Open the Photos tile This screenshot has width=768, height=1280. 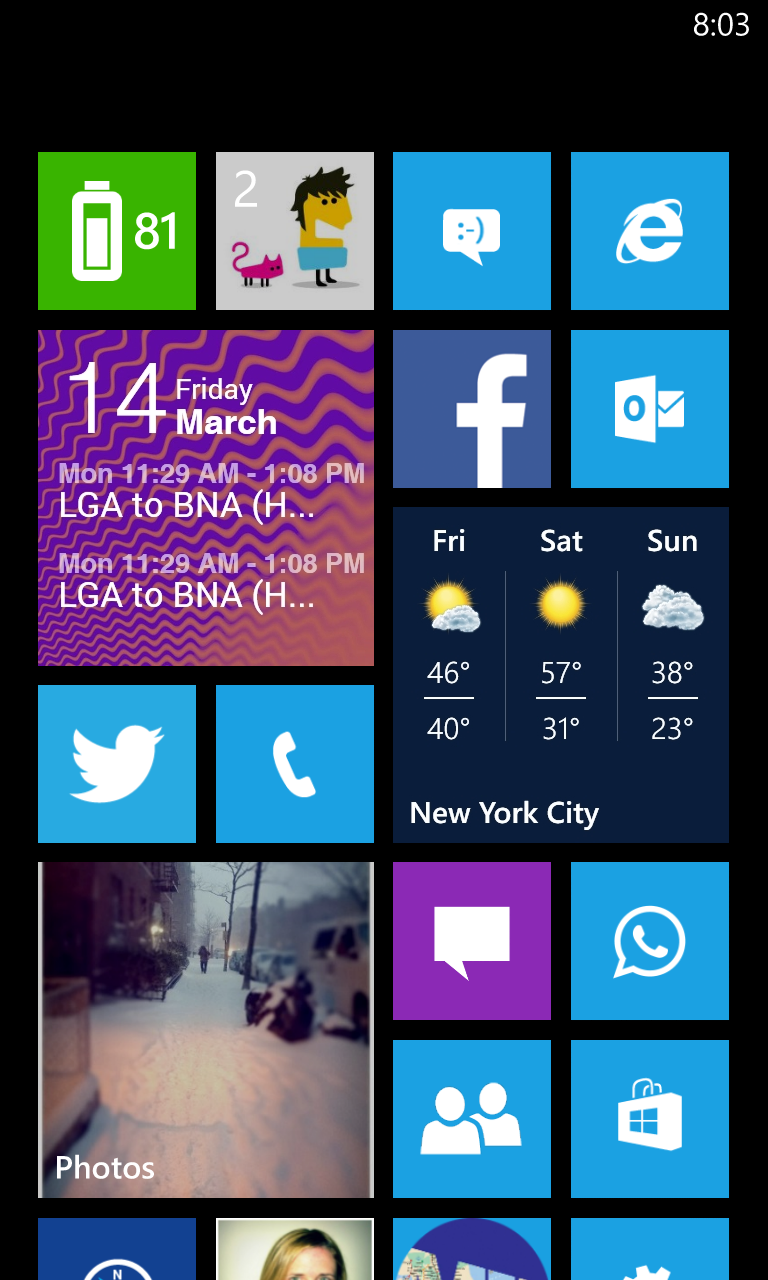pos(206,1030)
